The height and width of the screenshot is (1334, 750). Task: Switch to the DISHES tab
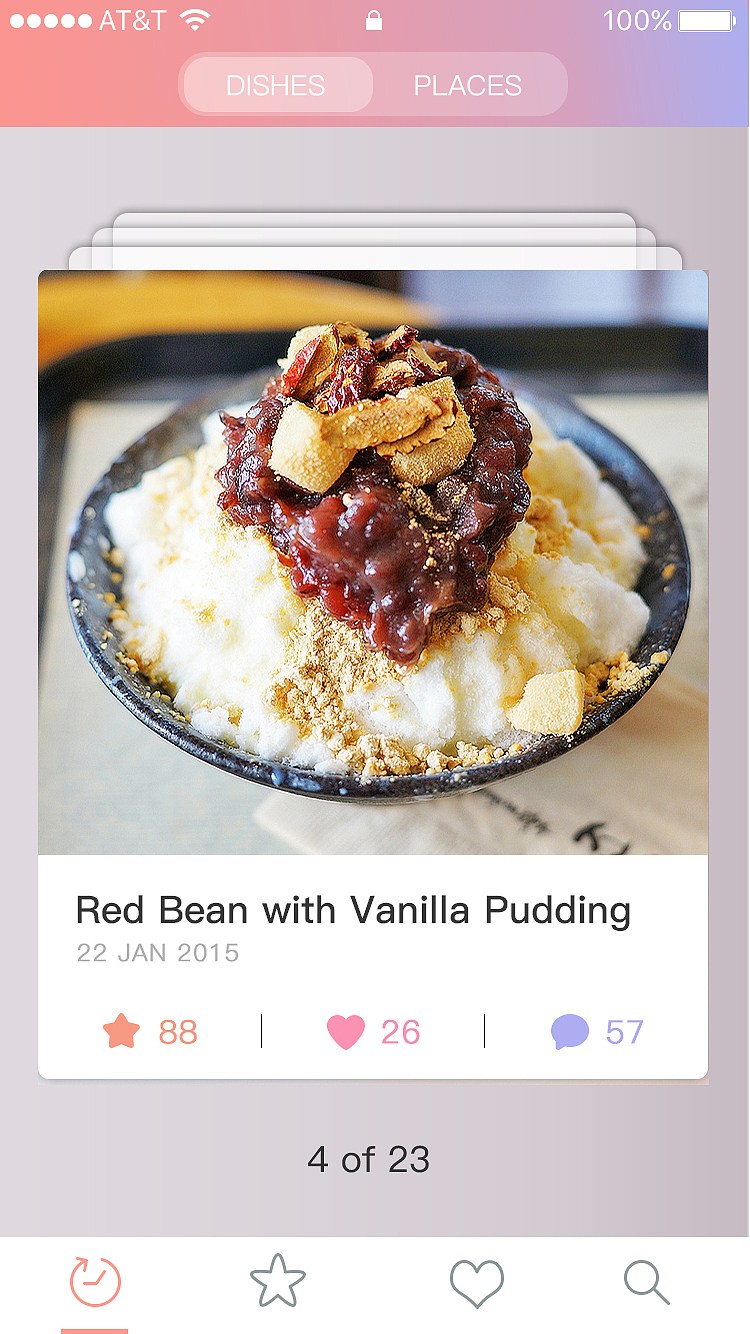coord(277,85)
